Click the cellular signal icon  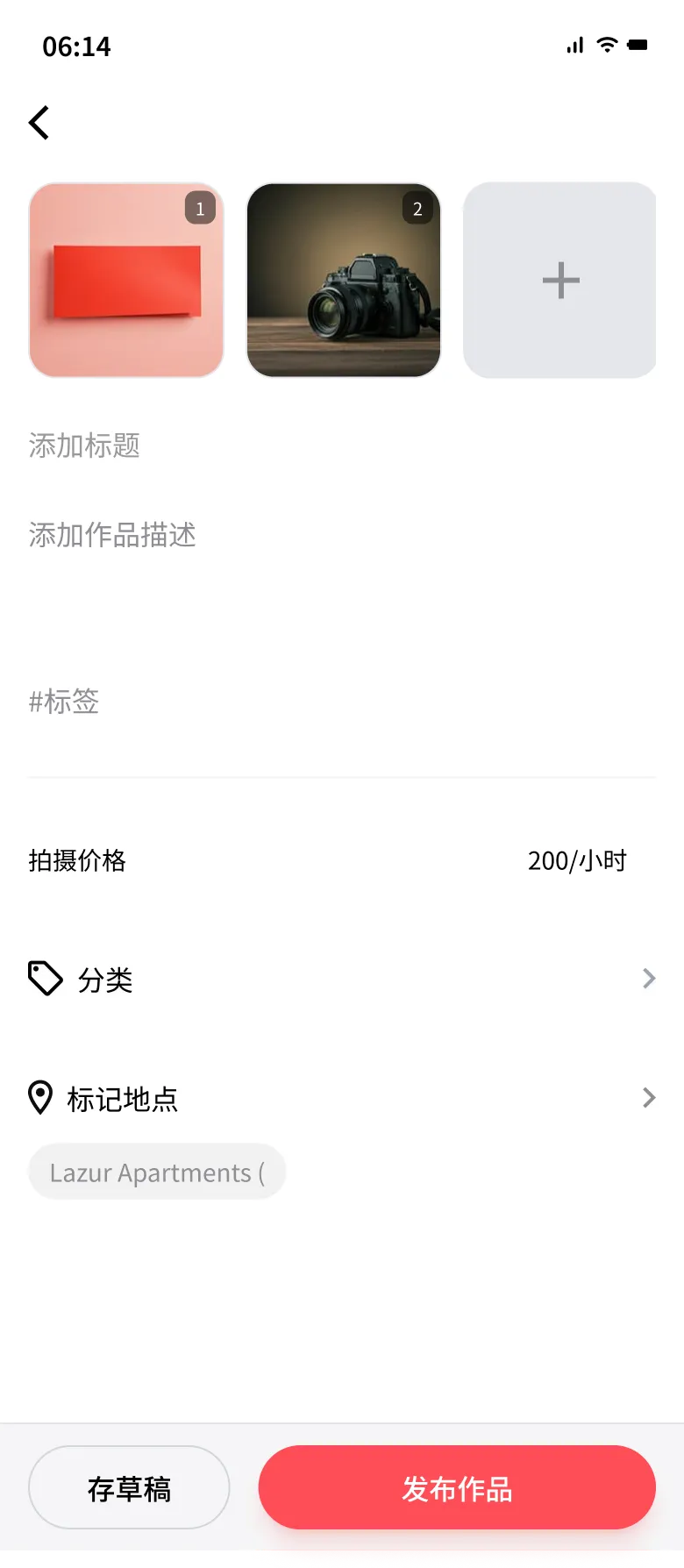coord(574,46)
